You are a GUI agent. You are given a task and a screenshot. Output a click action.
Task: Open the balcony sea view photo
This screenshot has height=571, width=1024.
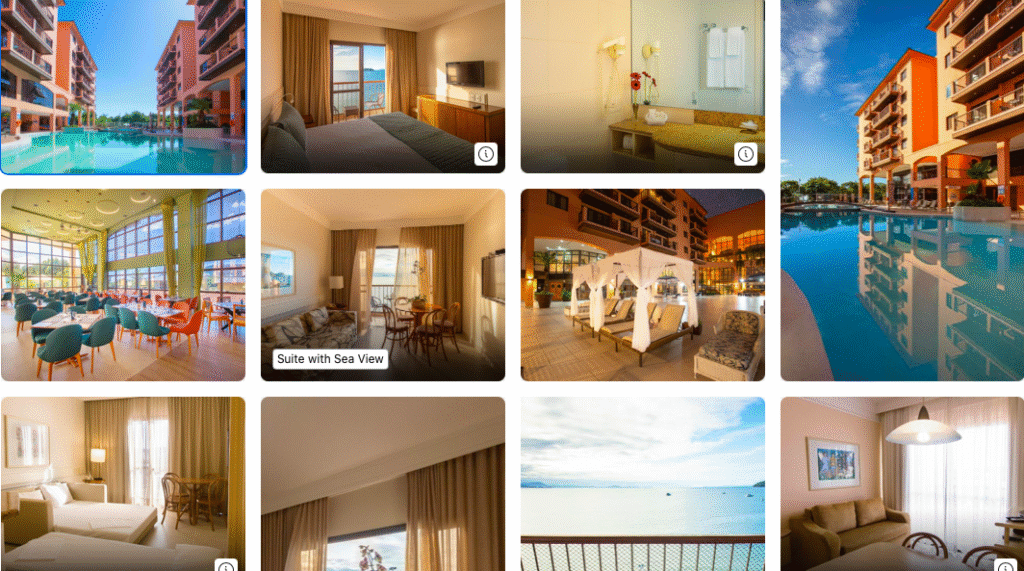coord(642,484)
